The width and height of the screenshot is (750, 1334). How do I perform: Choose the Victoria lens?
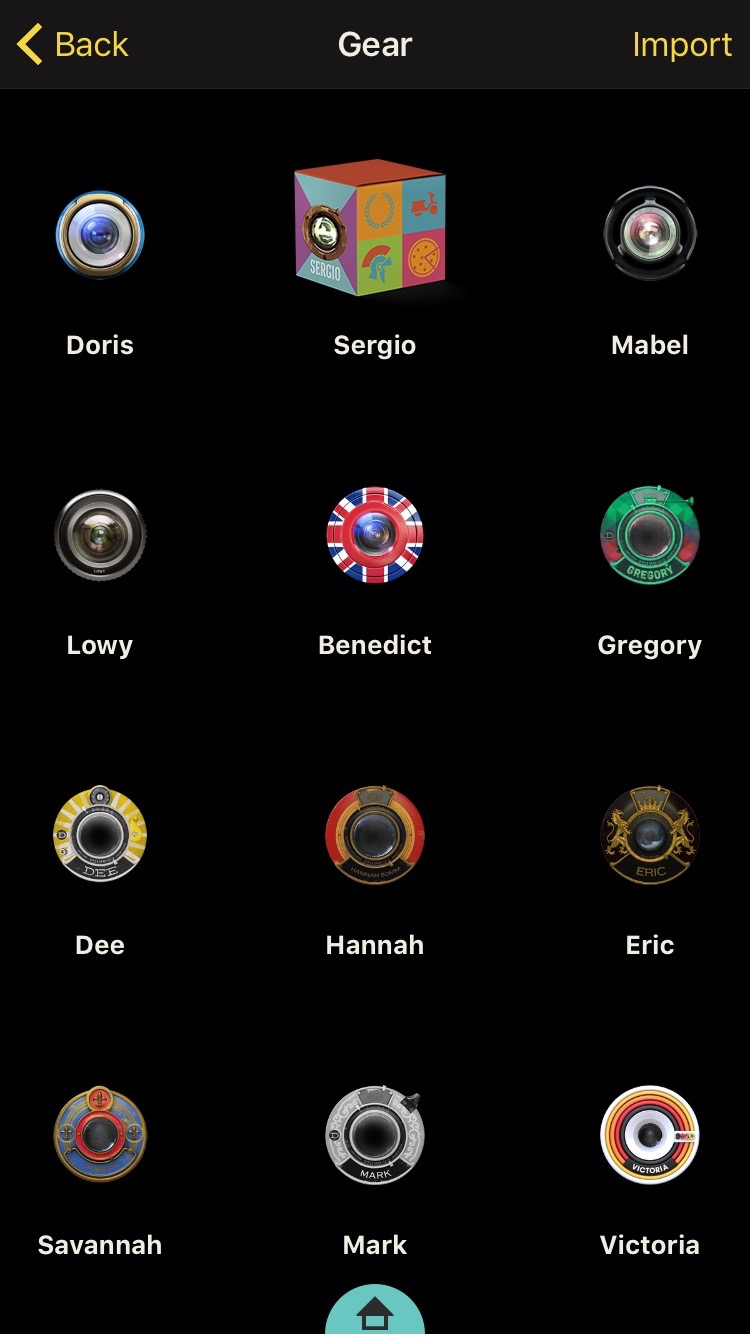tap(650, 1135)
